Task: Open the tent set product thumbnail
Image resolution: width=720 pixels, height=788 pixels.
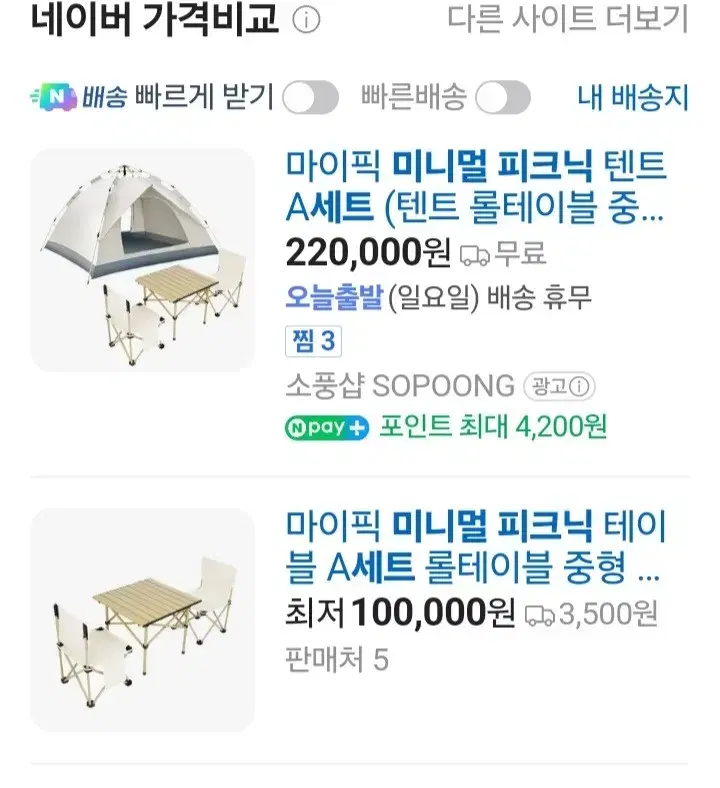Action: (x=140, y=255)
